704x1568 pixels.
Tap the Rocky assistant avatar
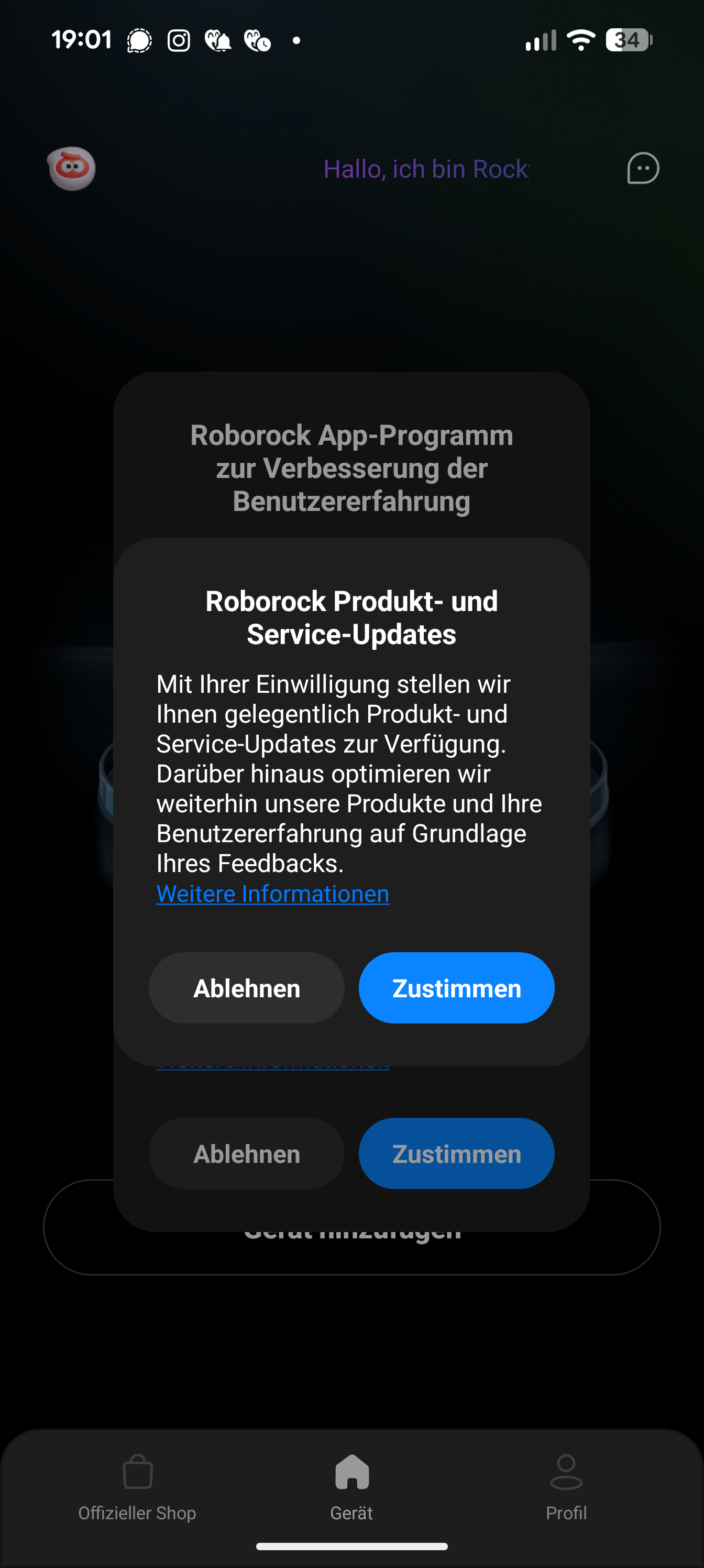click(x=72, y=168)
